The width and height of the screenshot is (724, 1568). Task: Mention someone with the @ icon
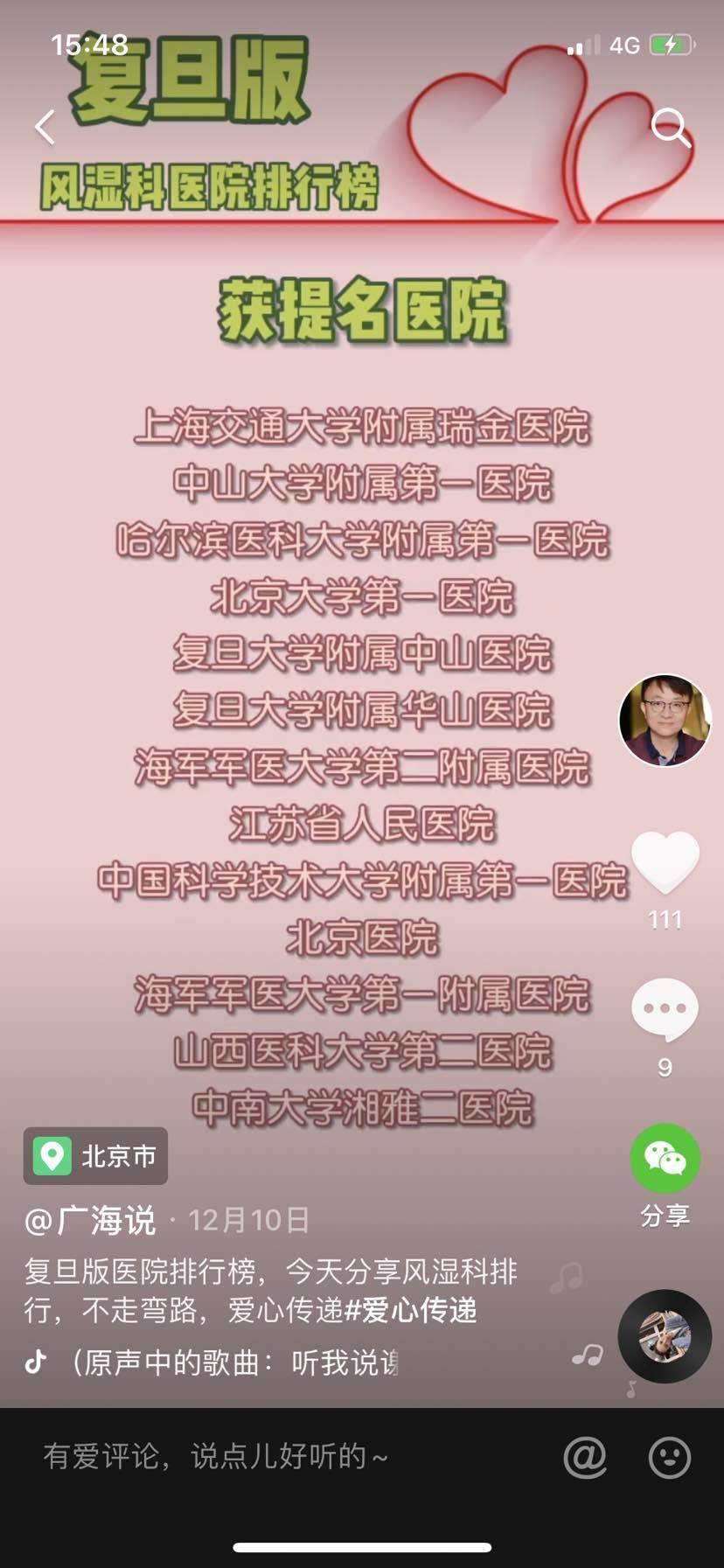(585, 1457)
